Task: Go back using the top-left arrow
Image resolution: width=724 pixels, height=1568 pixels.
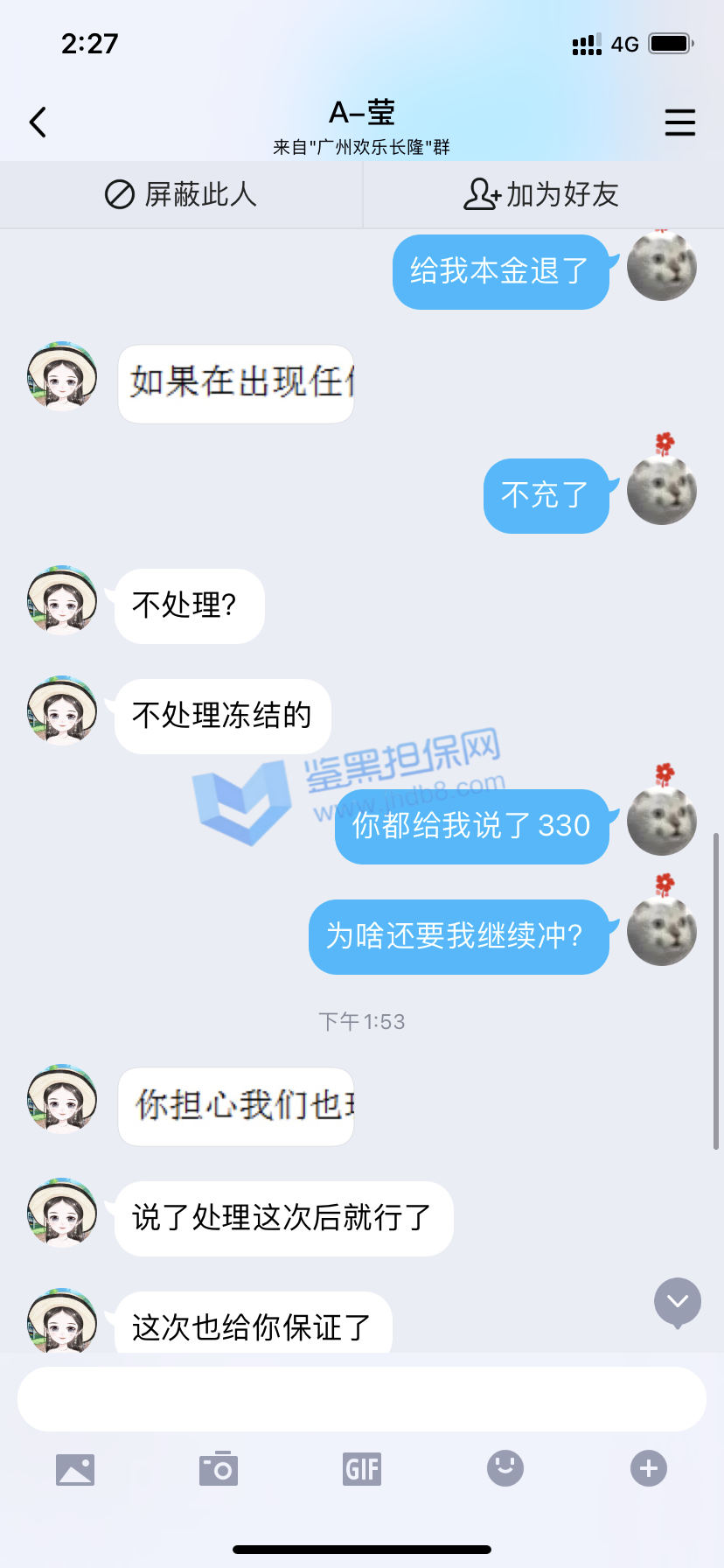Action: (x=38, y=122)
